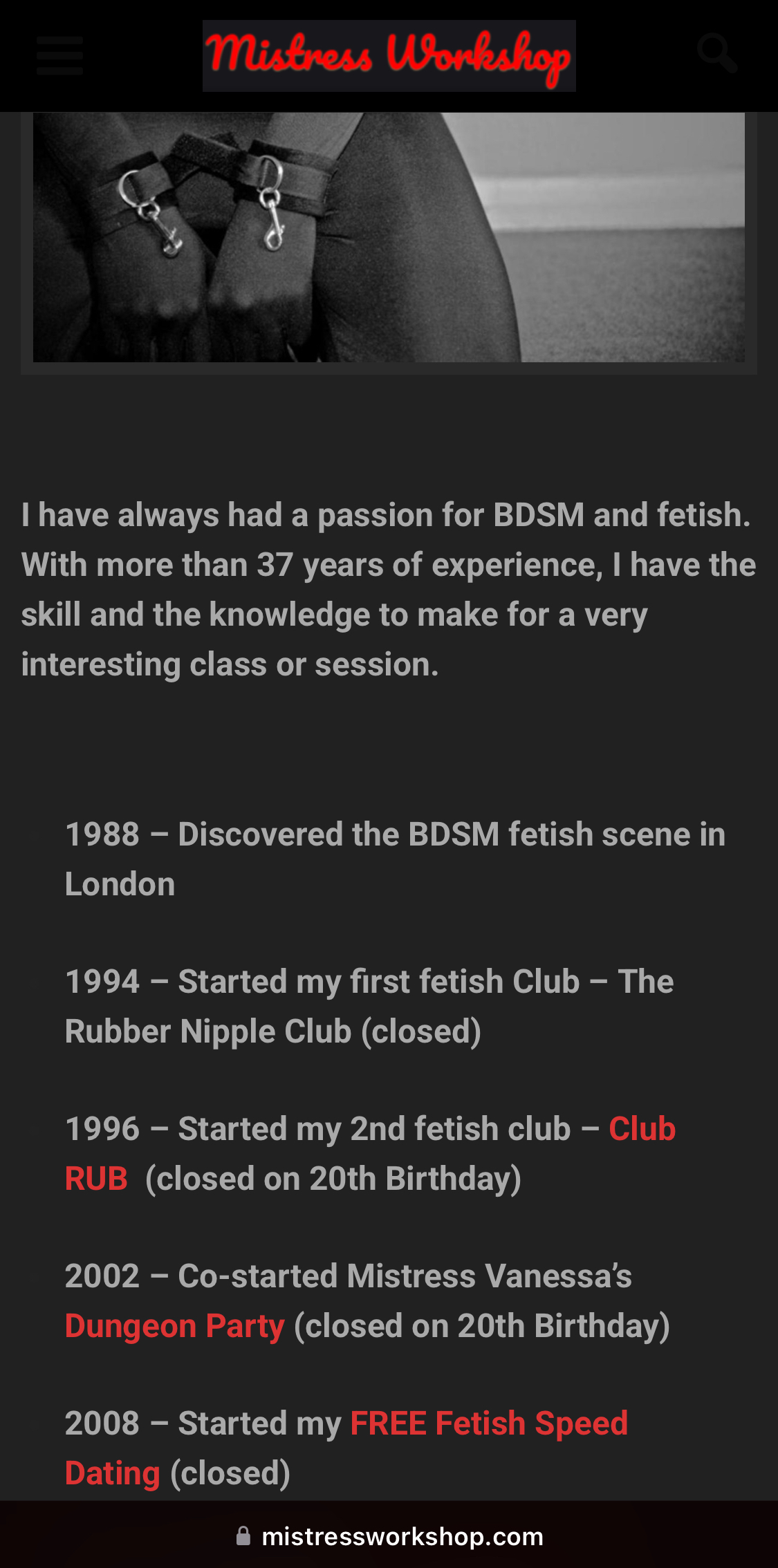This screenshot has height=1568, width=778.
Task: Follow the Dungeon Party link
Action: [x=175, y=1326]
